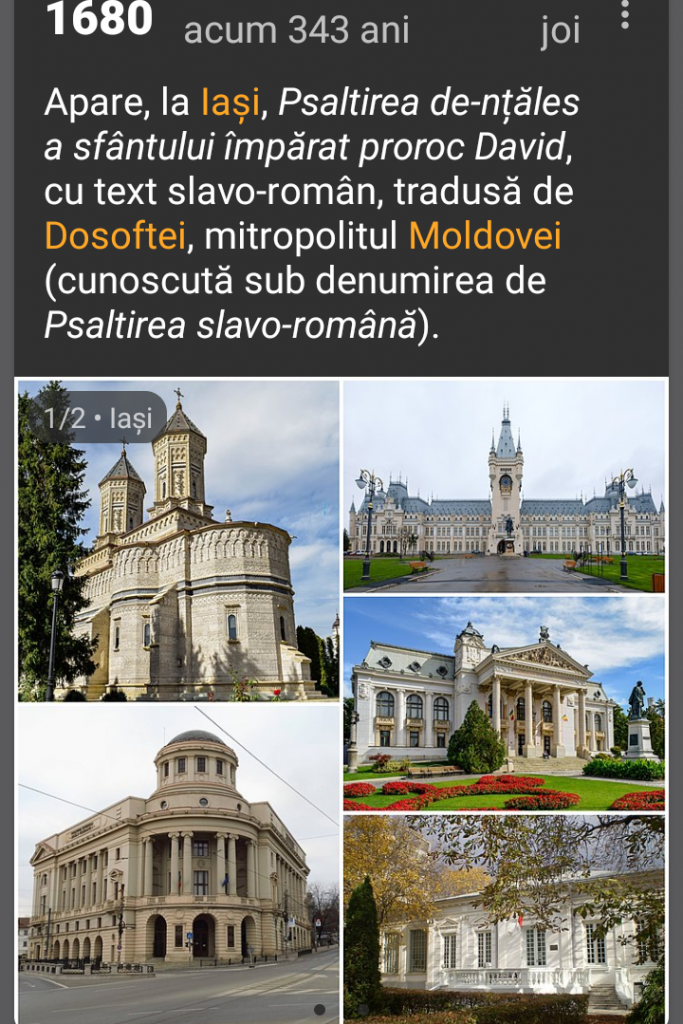Open the Dosoftei link

tap(115, 236)
